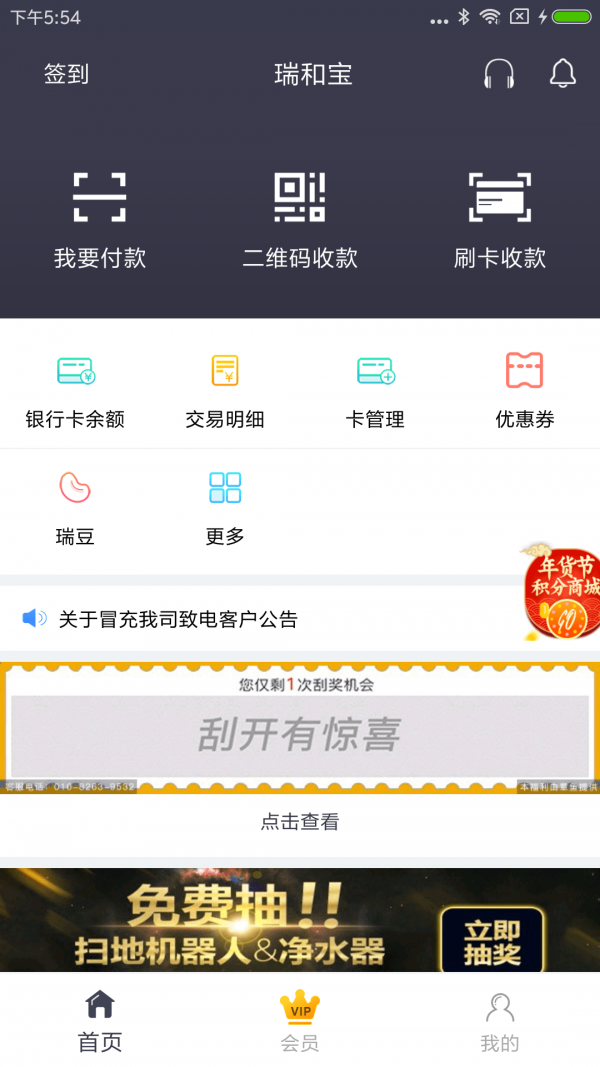Tap 更多 for more services
The height and width of the screenshot is (1067, 600).
click(225, 507)
